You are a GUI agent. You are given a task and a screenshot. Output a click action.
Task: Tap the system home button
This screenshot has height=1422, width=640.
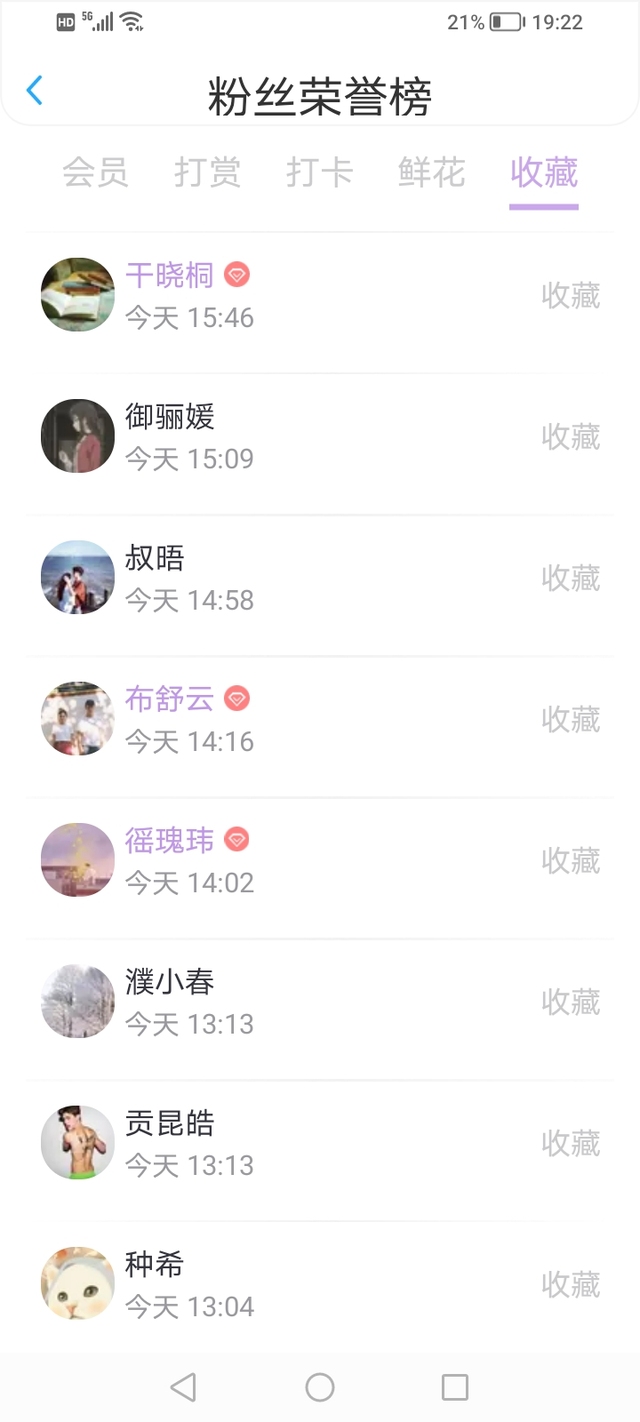(x=320, y=1387)
